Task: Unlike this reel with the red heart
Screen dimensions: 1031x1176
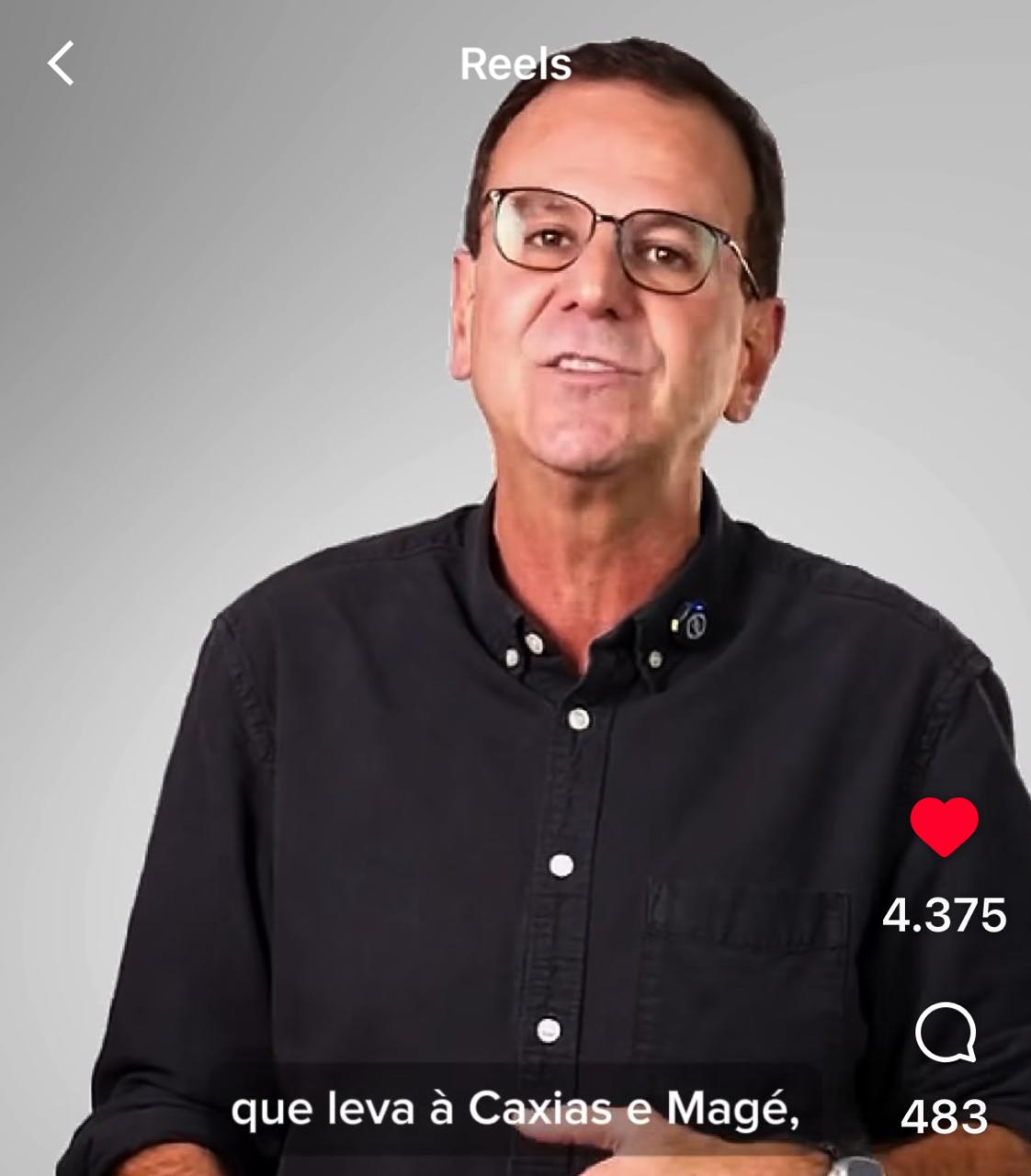Action: (x=944, y=826)
